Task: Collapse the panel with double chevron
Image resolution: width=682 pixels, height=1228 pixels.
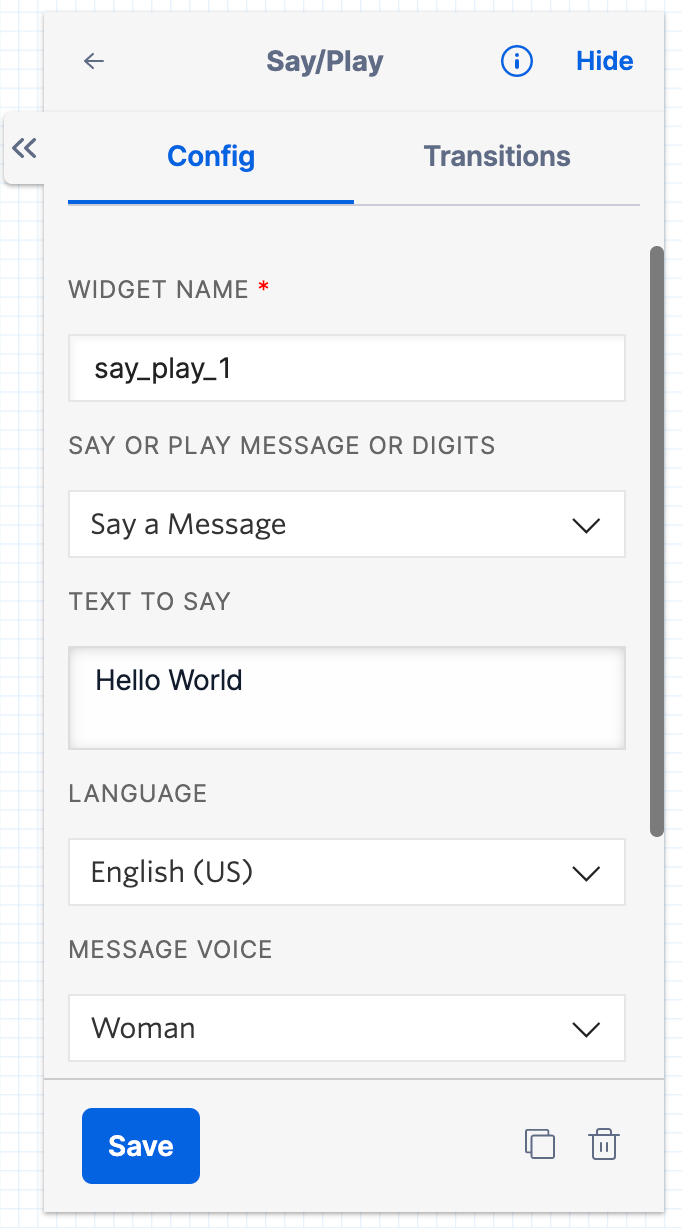Action: [x=24, y=149]
